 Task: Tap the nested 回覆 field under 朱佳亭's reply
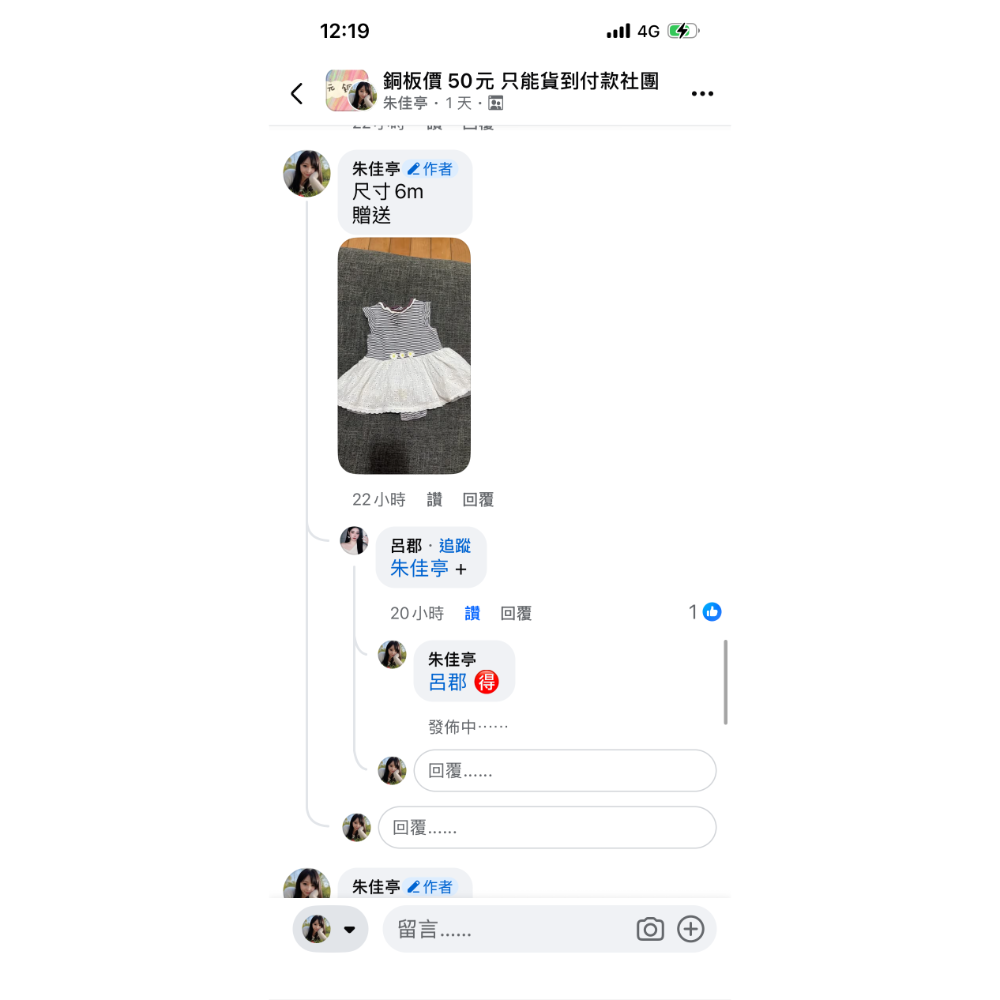565,770
